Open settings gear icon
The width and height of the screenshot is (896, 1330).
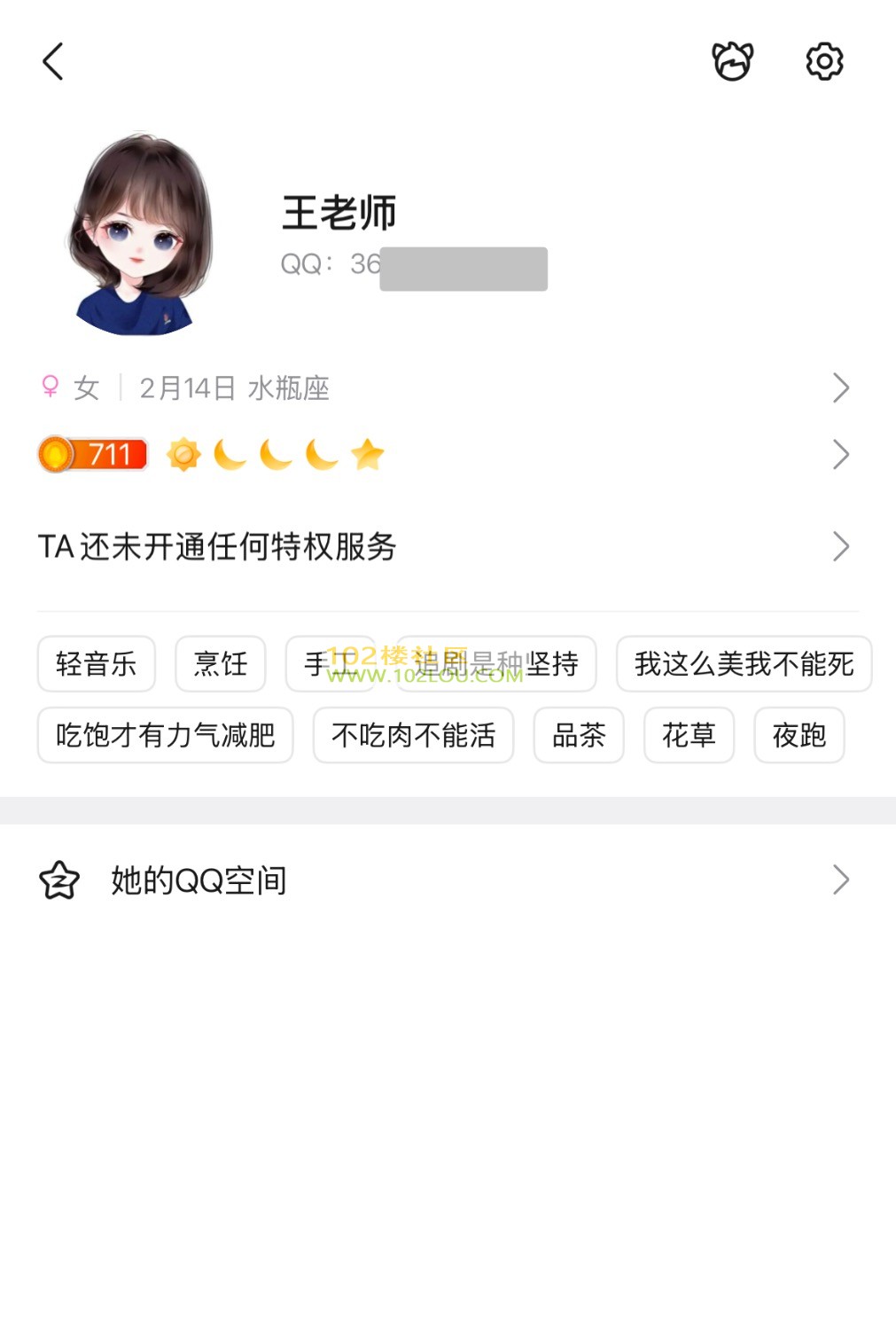[x=824, y=61]
